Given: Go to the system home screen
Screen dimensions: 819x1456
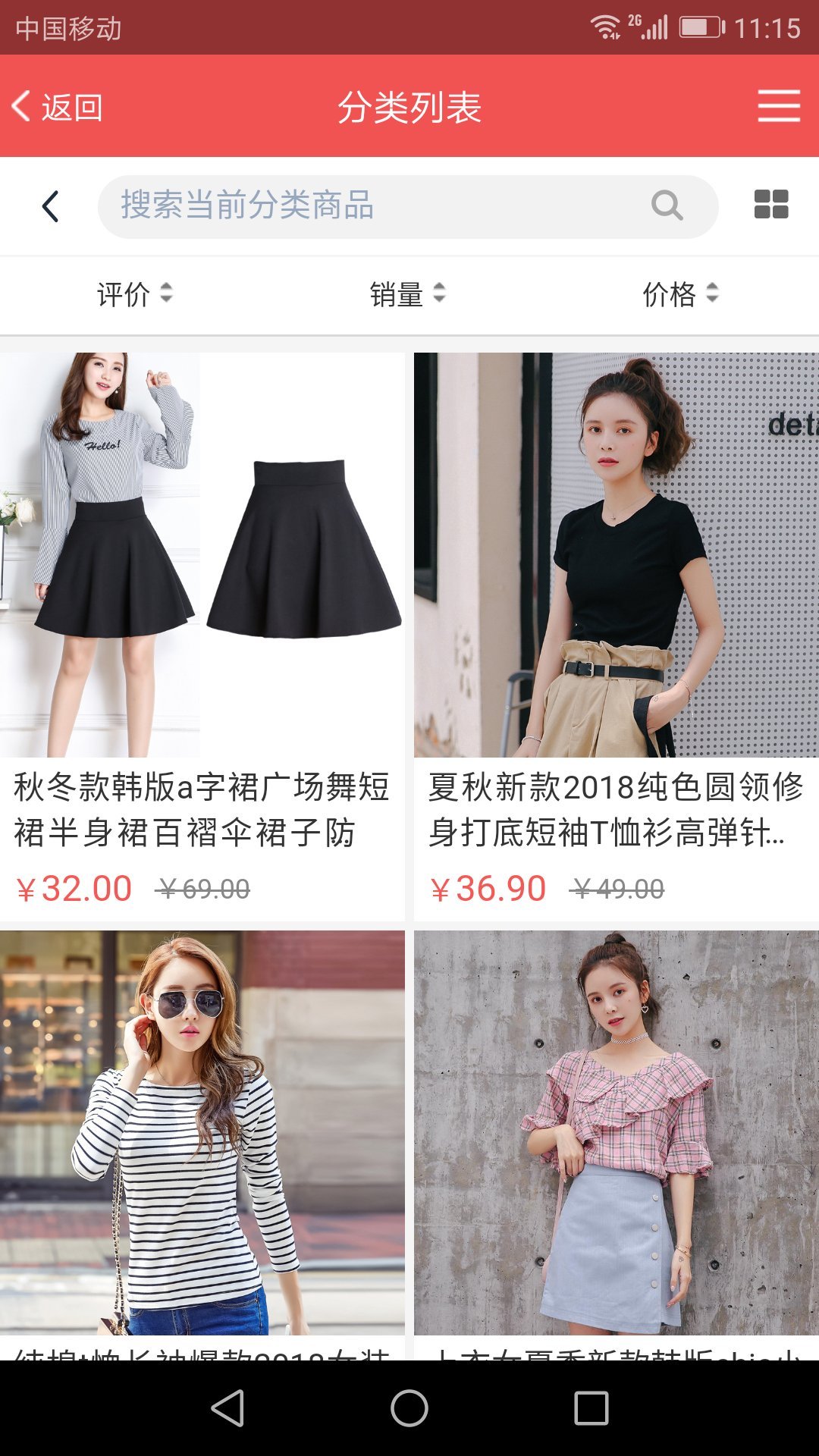Looking at the screenshot, I should [409, 1408].
